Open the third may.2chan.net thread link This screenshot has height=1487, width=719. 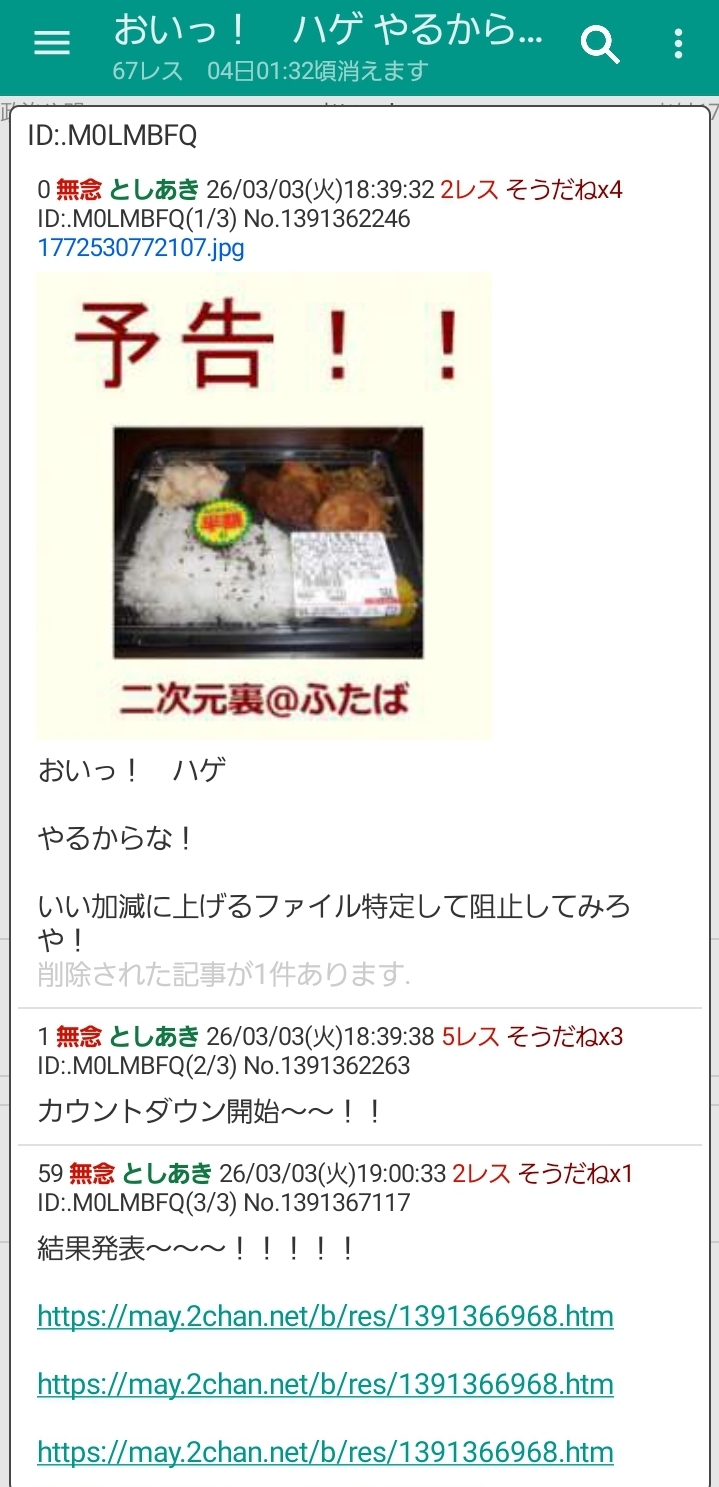click(x=325, y=1451)
